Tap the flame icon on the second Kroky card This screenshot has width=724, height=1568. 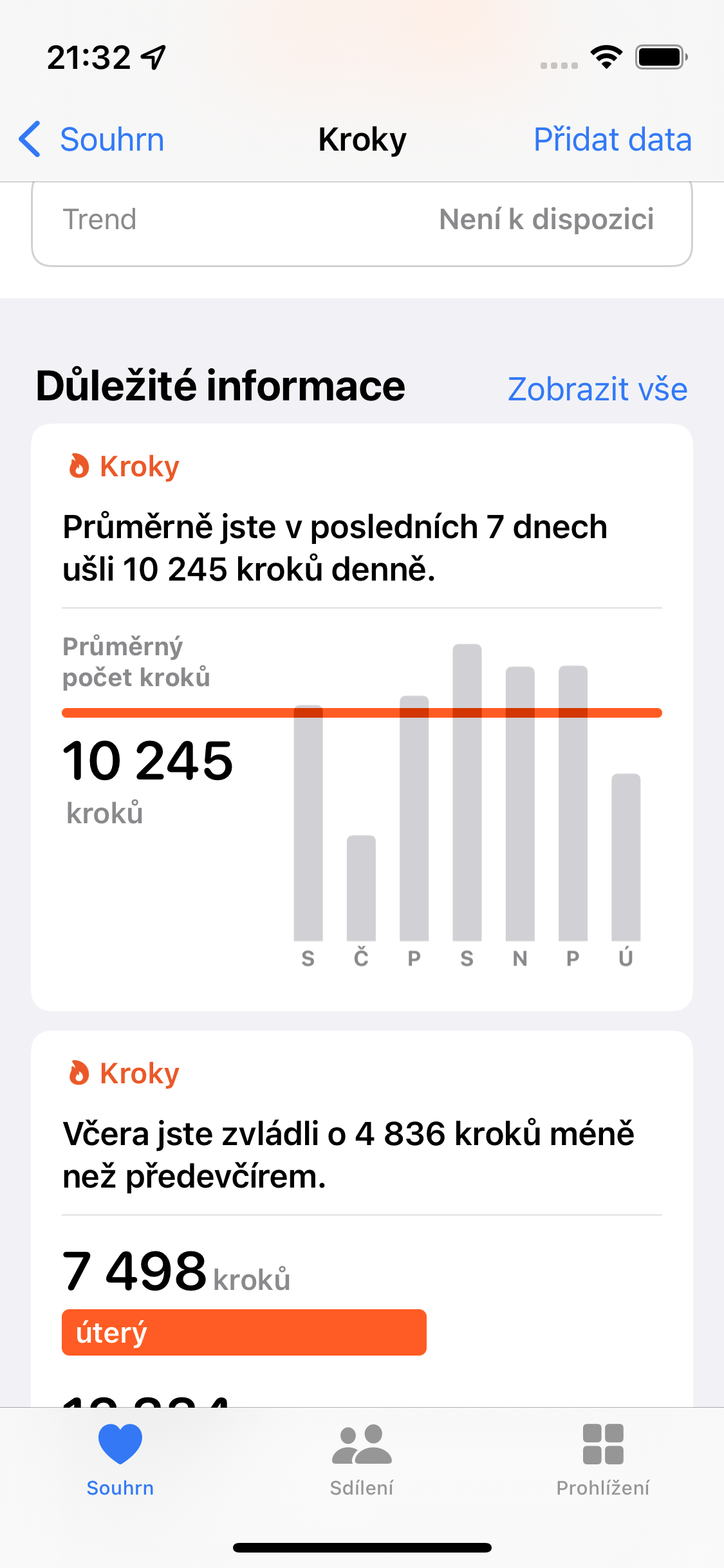click(x=79, y=1072)
